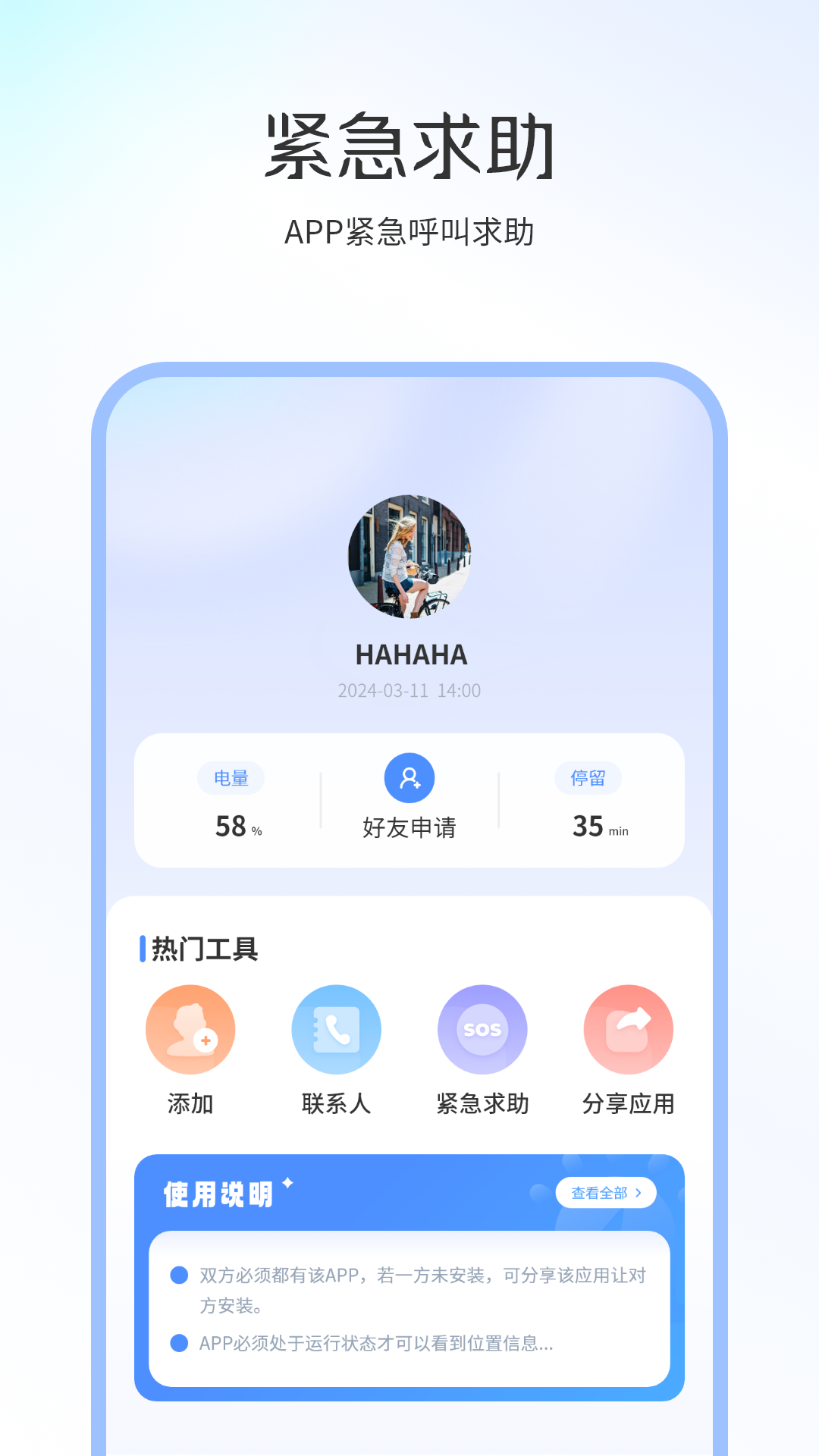Open the 使用说明 instructions banner
Screen dimensions: 819x1456
(x=220, y=1192)
